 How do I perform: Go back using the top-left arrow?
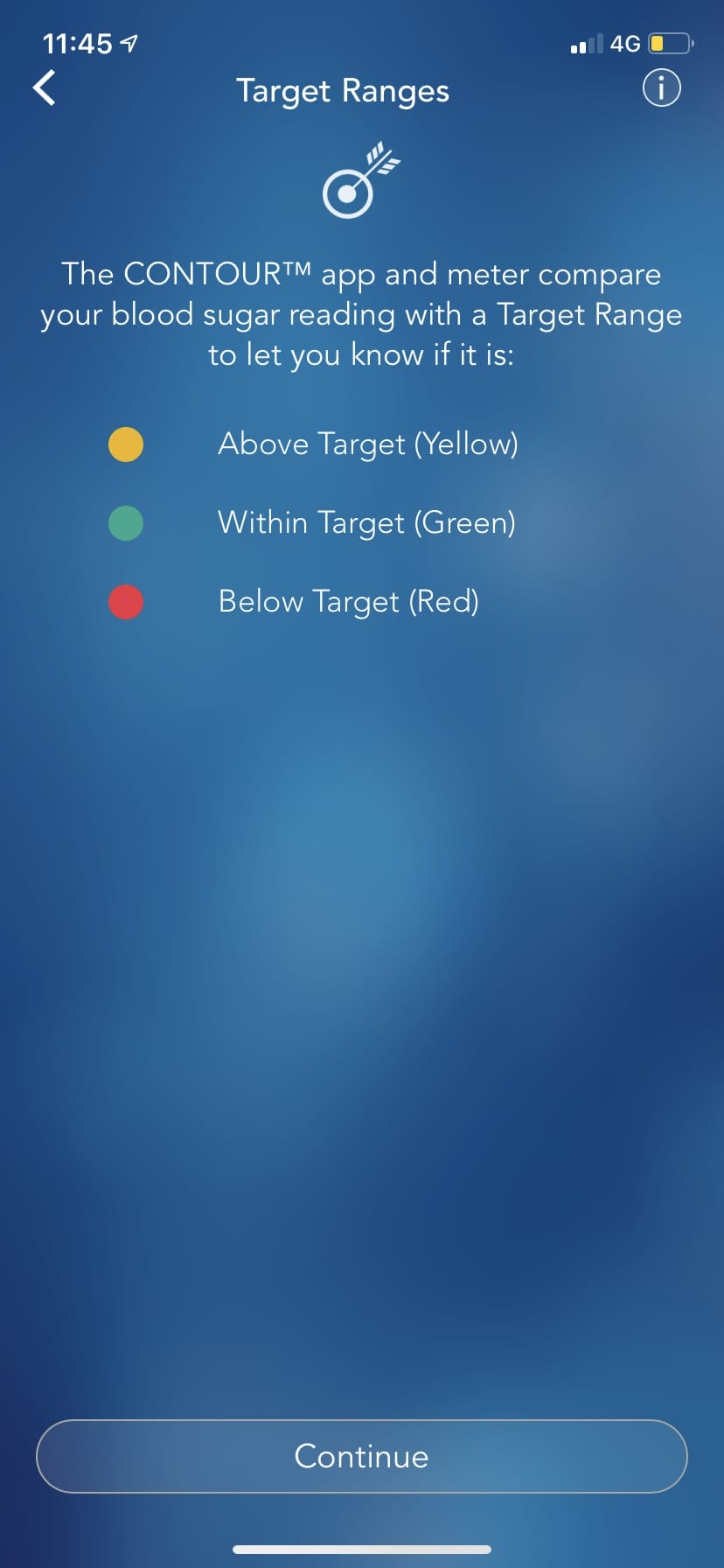[45, 87]
